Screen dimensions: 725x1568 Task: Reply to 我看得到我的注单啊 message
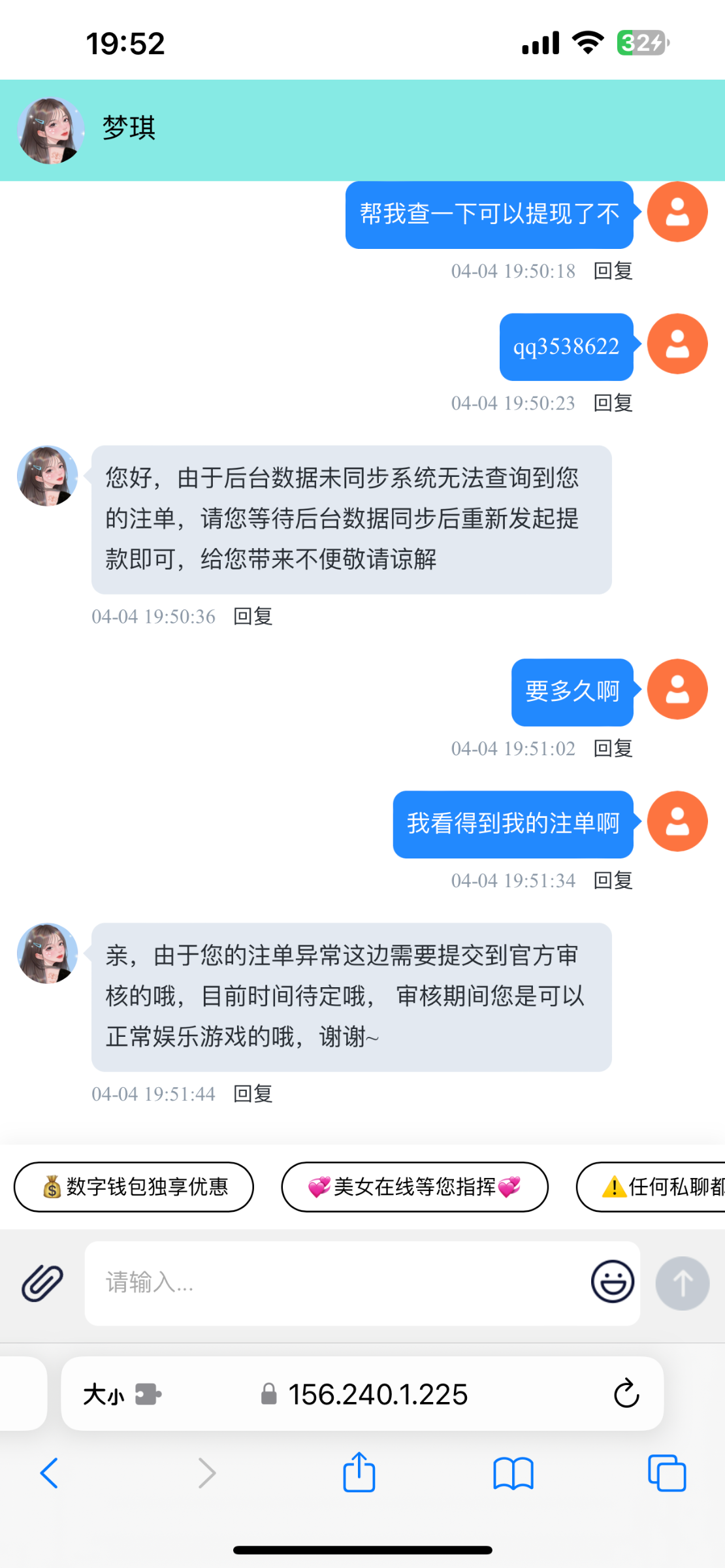tap(613, 880)
